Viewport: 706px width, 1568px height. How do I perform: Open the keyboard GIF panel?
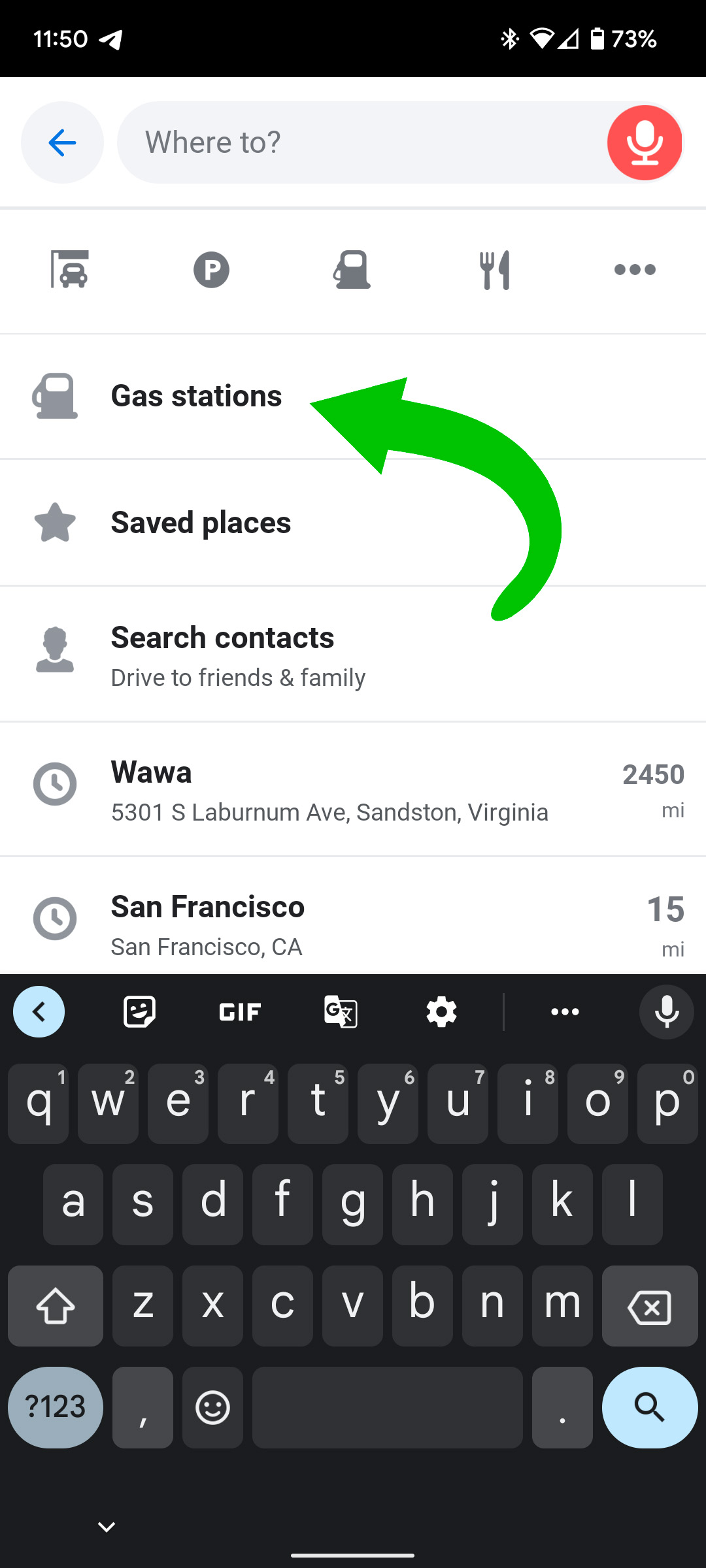(x=240, y=1012)
